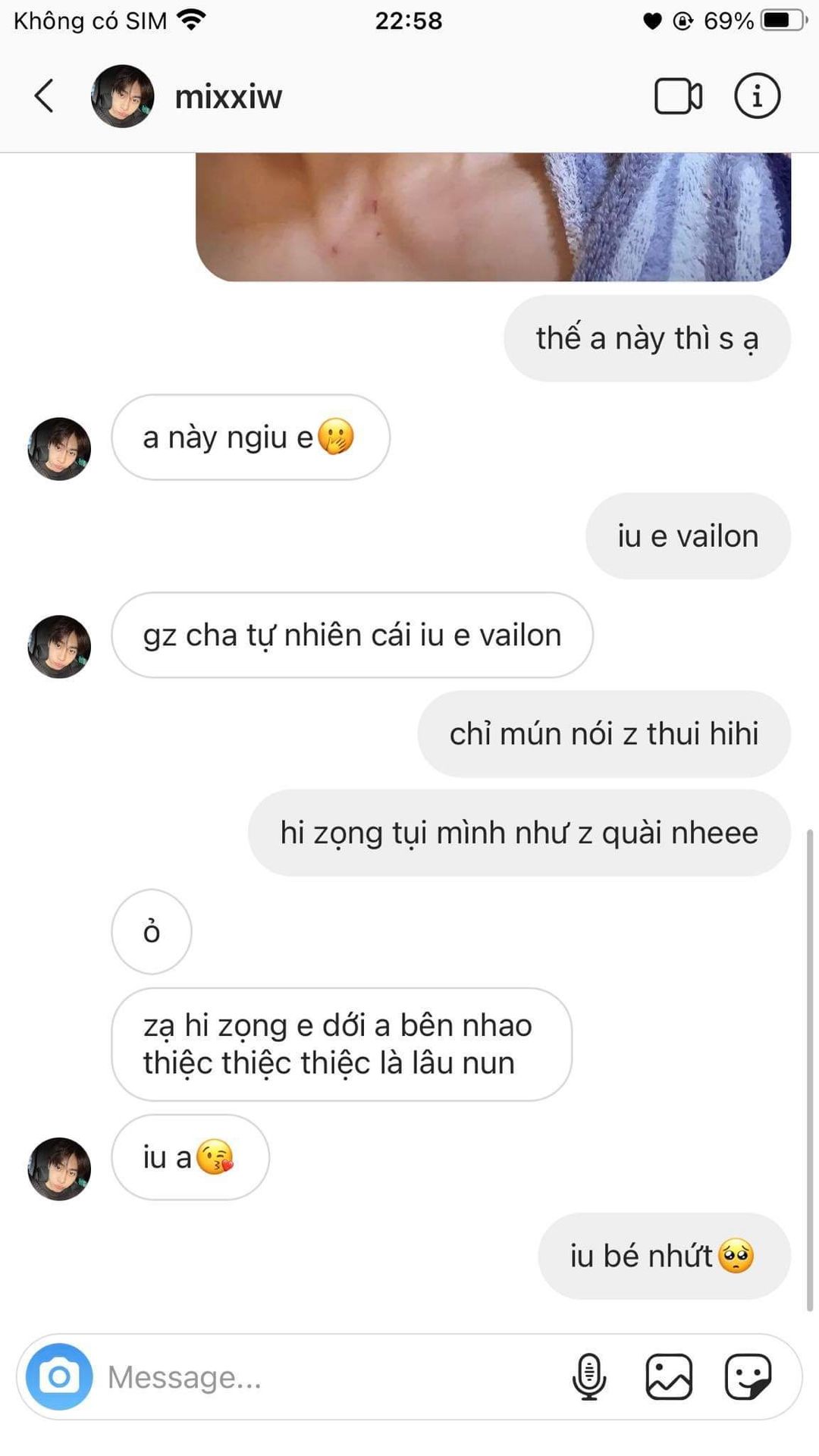Image resolution: width=819 pixels, height=1456 pixels.
Task: Open the sticker picker
Action: click(748, 1376)
